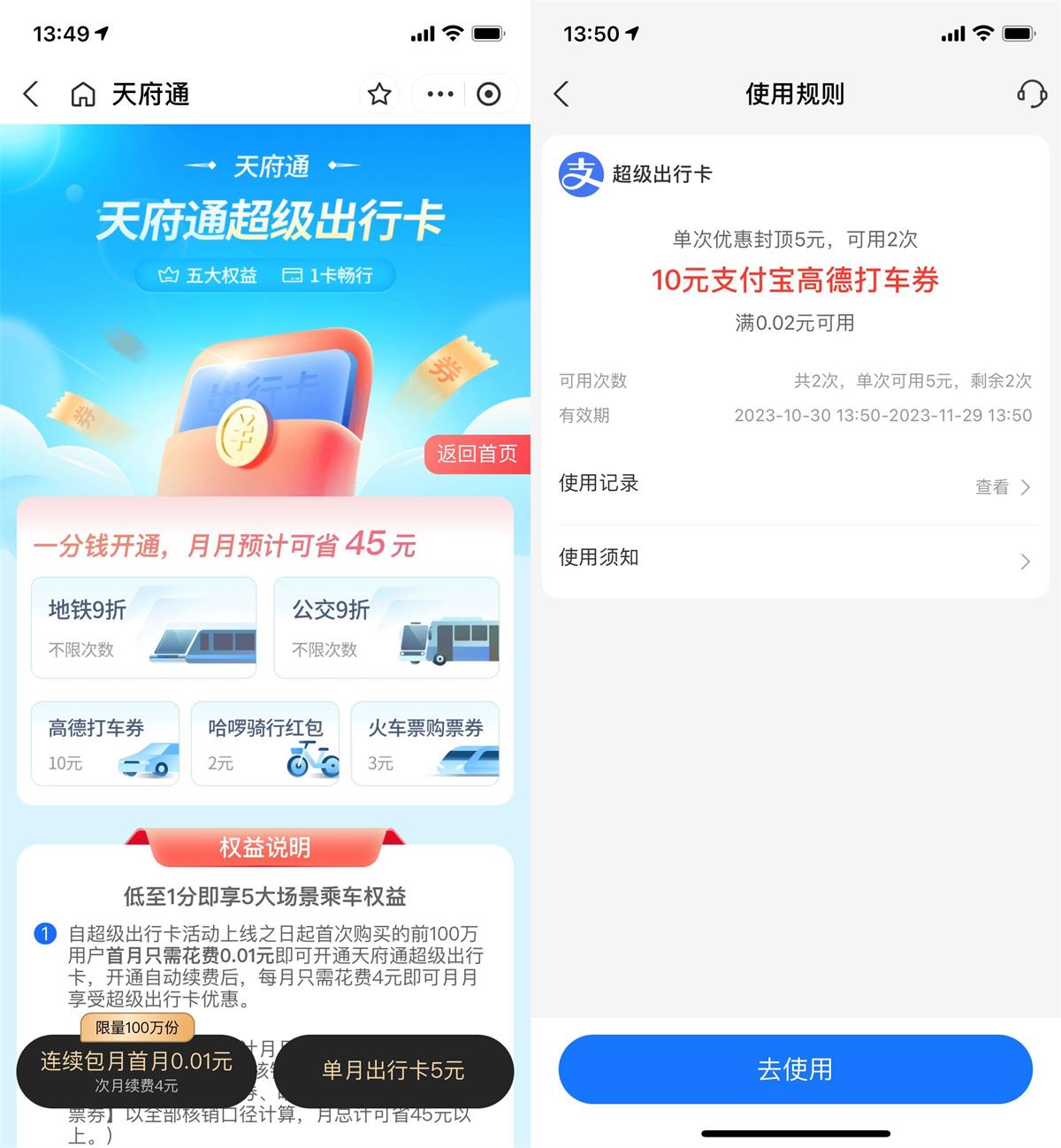Screen dimensions: 1061x1148
Task: Select the 地铁9折 metro discount card
Action: 143,626
